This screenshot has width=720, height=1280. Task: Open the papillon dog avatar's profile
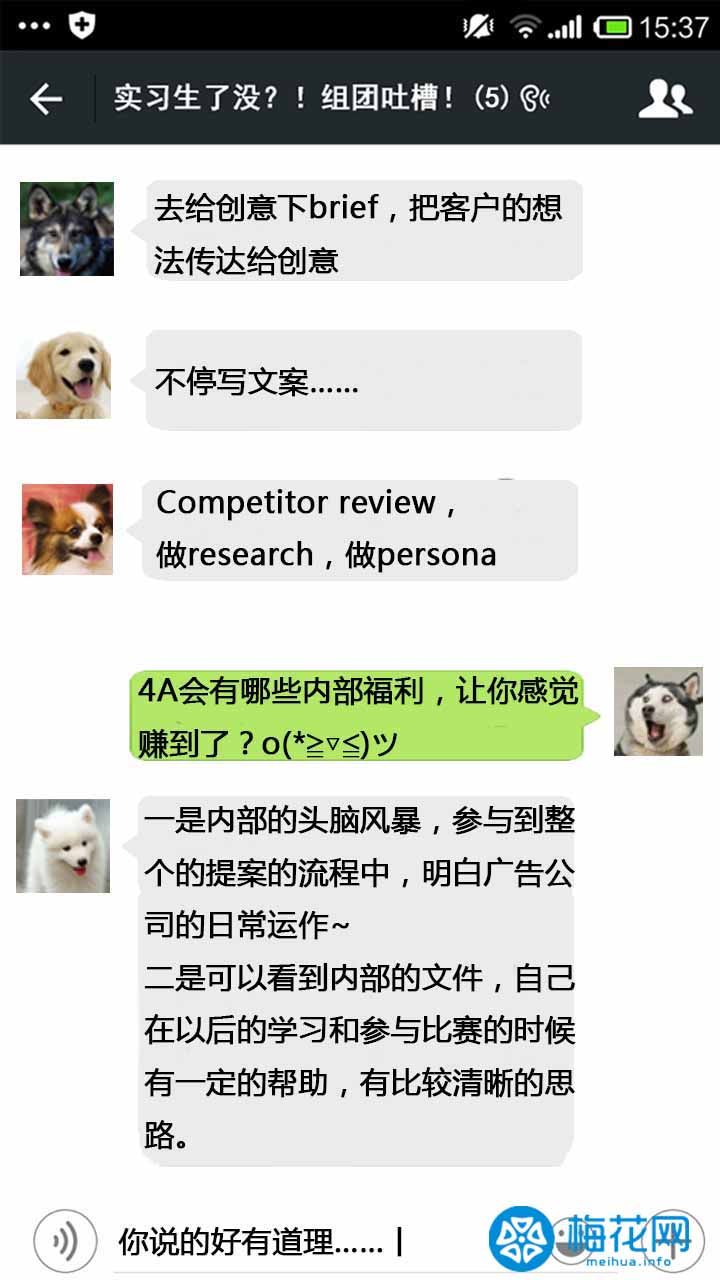tap(68, 529)
